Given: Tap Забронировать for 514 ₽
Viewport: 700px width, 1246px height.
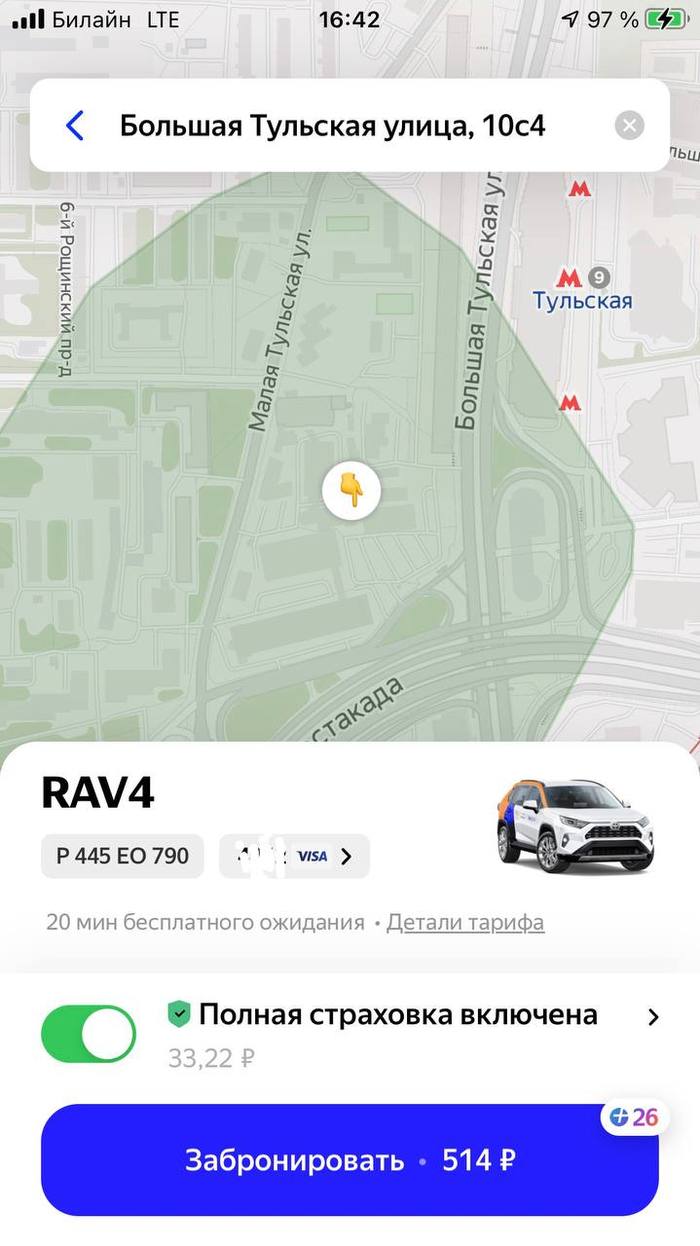Looking at the screenshot, I should click(350, 1160).
